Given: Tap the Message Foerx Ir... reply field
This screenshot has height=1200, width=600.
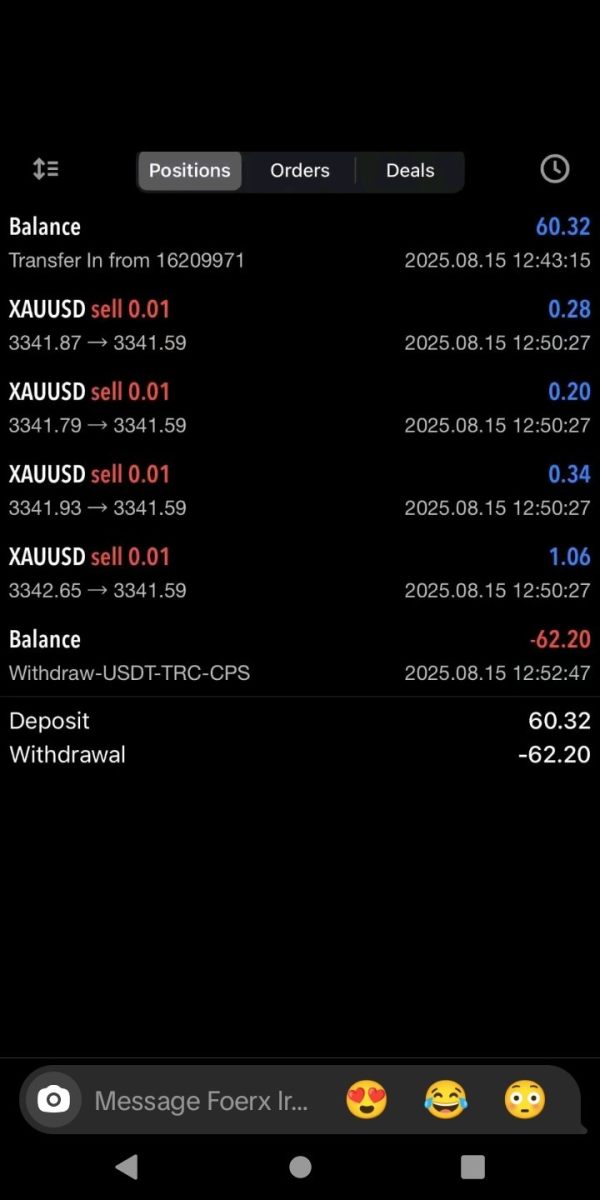Looking at the screenshot, I should pyautogui.click(x=201, y=1101).
